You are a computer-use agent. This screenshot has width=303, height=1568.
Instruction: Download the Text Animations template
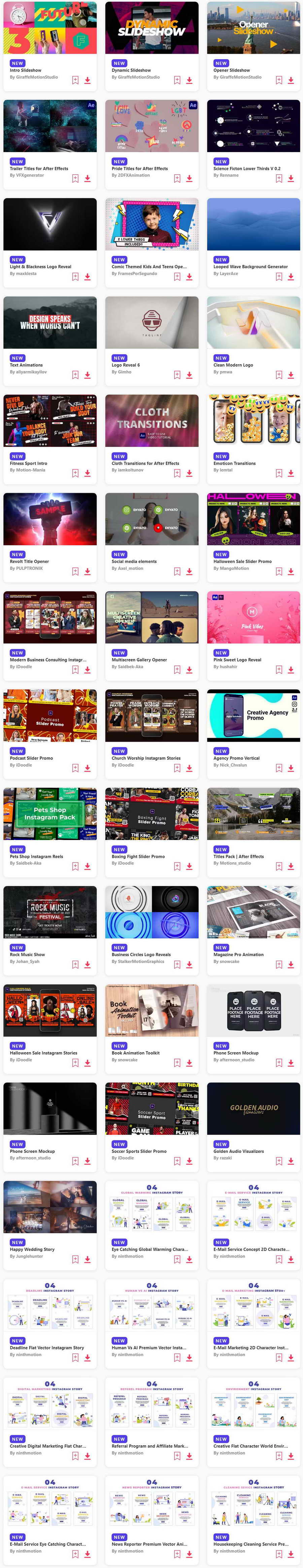(87, 375)
